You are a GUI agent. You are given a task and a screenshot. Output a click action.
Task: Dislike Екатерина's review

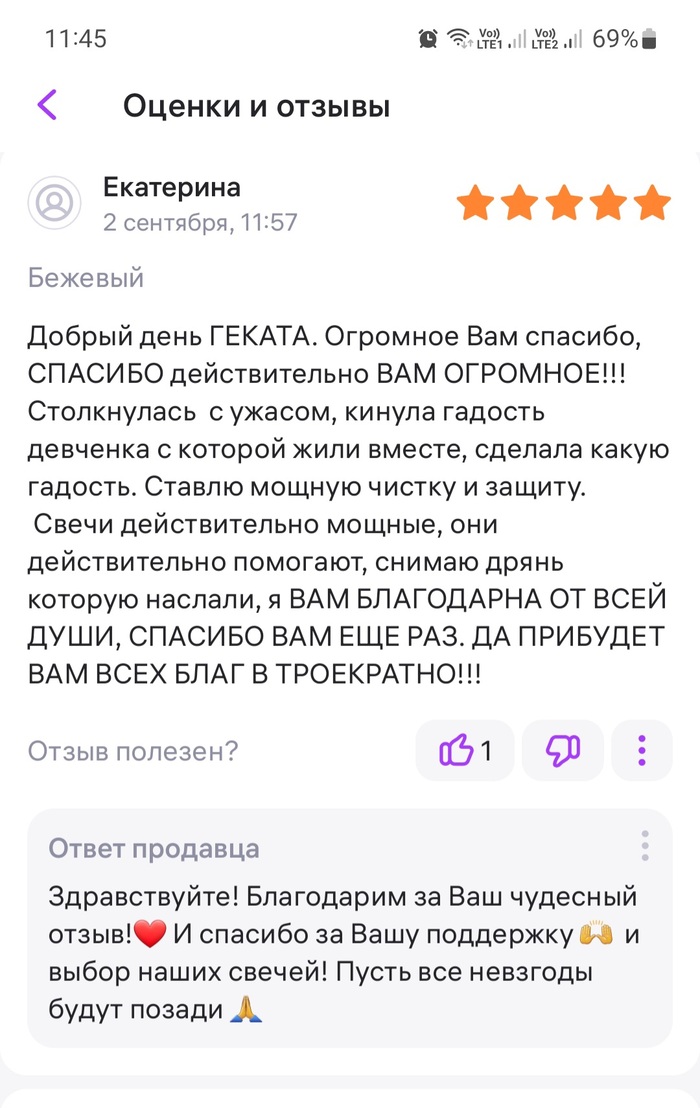point(564,750)
